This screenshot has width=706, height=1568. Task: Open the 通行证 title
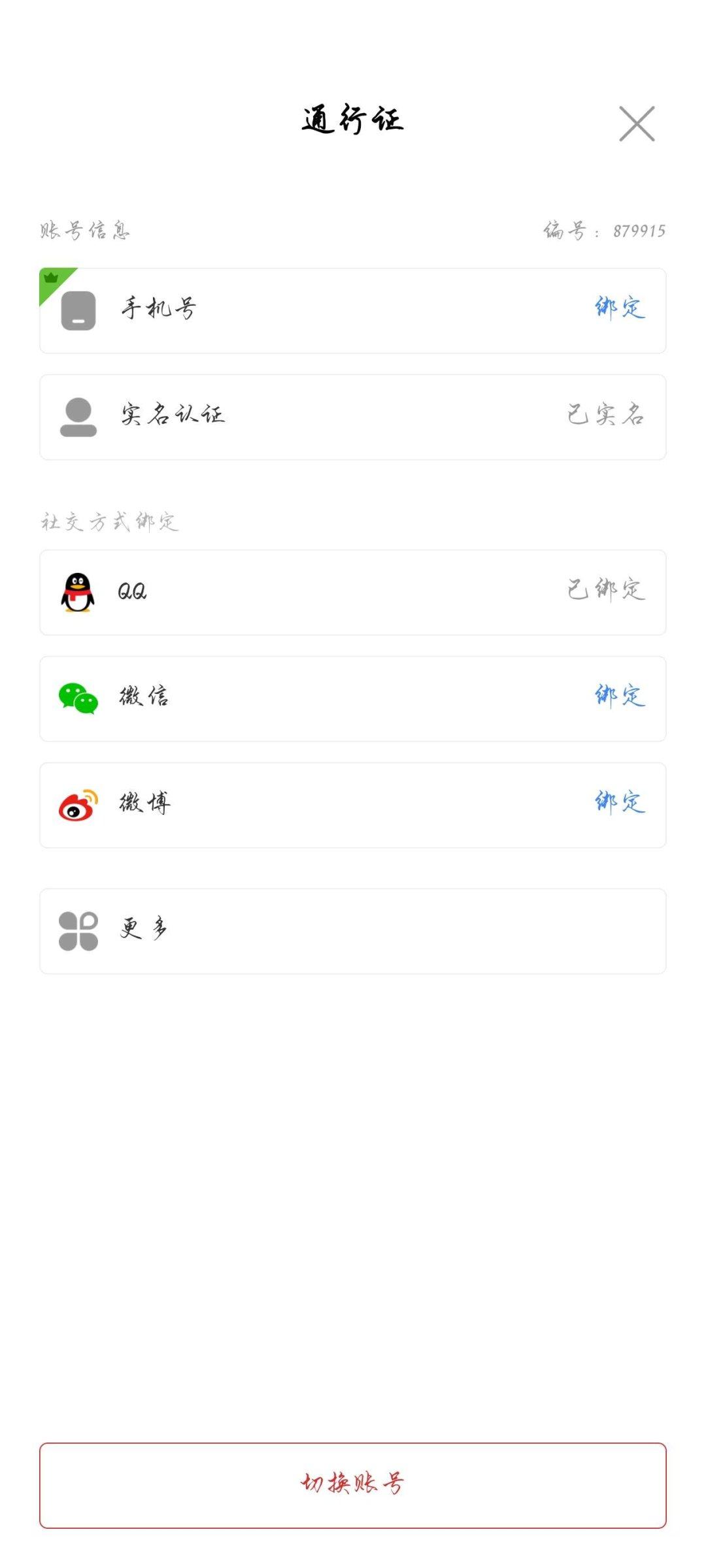tap(353, 118)
